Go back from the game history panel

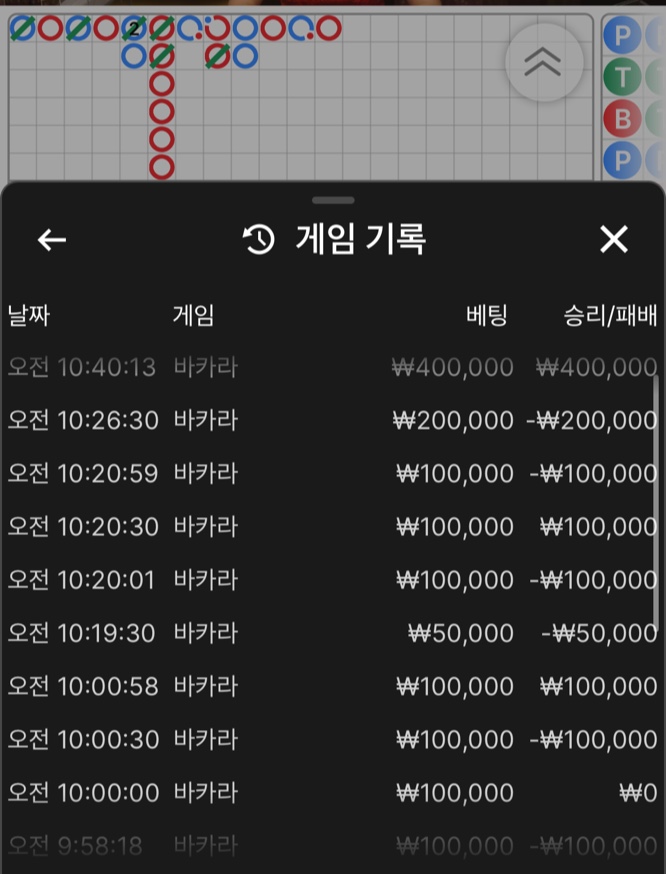(x=51, y=240)
